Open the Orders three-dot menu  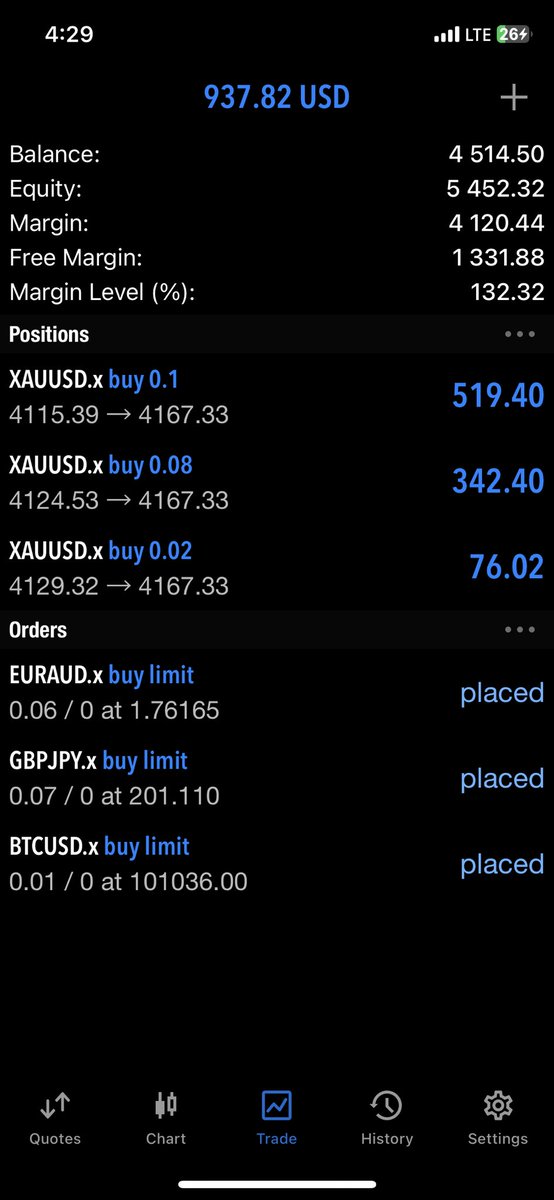(520, 630)
